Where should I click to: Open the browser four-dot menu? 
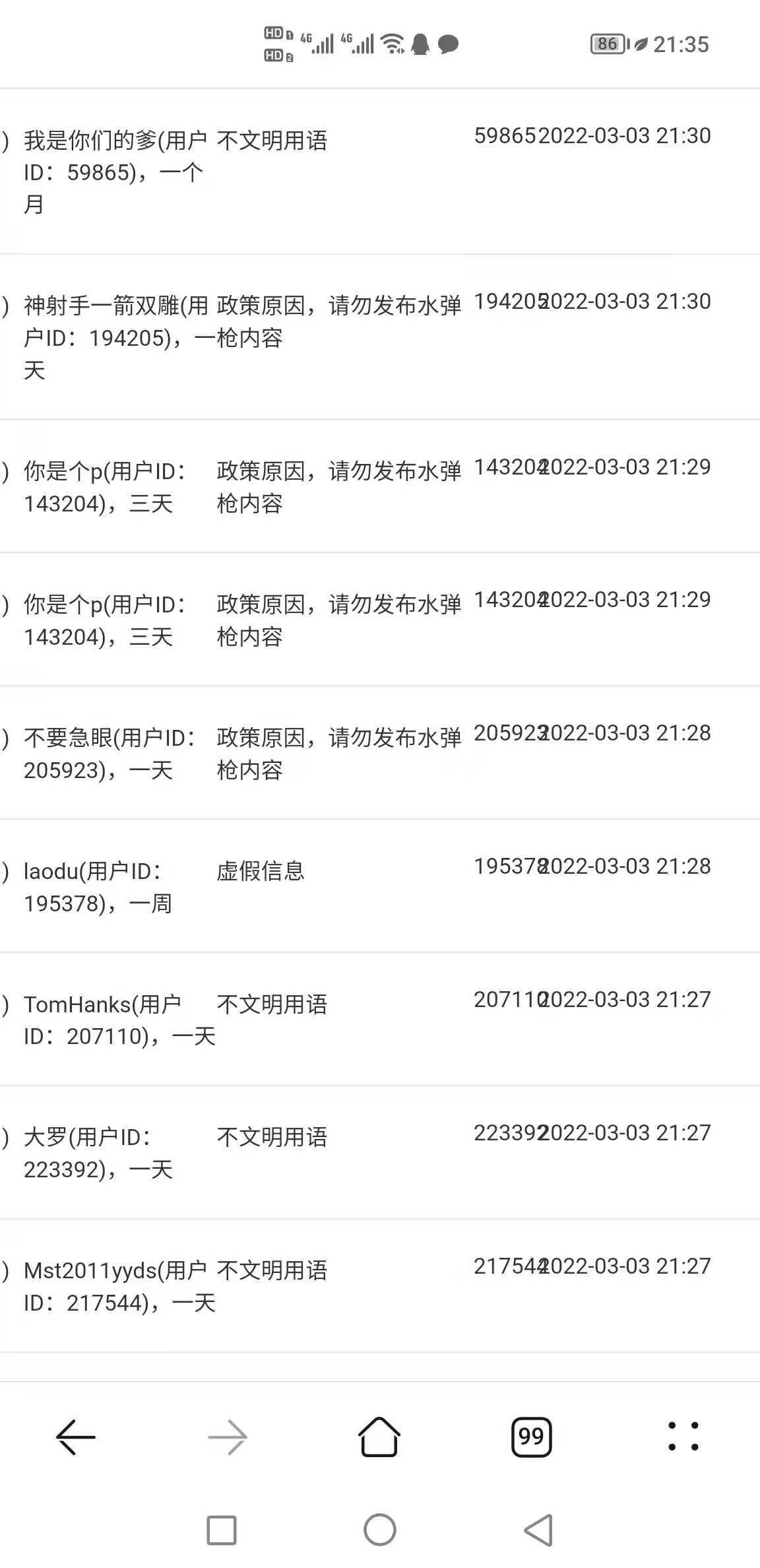pyautogui.click(x=683, y=1437)
